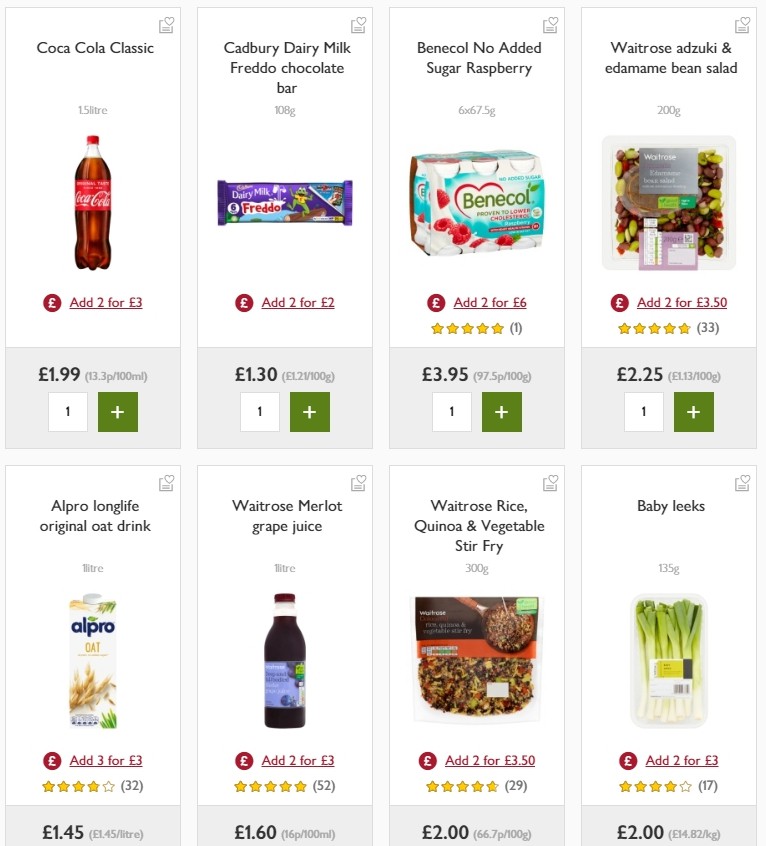Click the £ offer badge on Merlot grape juice
The width and height of the screenshot is (766, 846).
243,760
